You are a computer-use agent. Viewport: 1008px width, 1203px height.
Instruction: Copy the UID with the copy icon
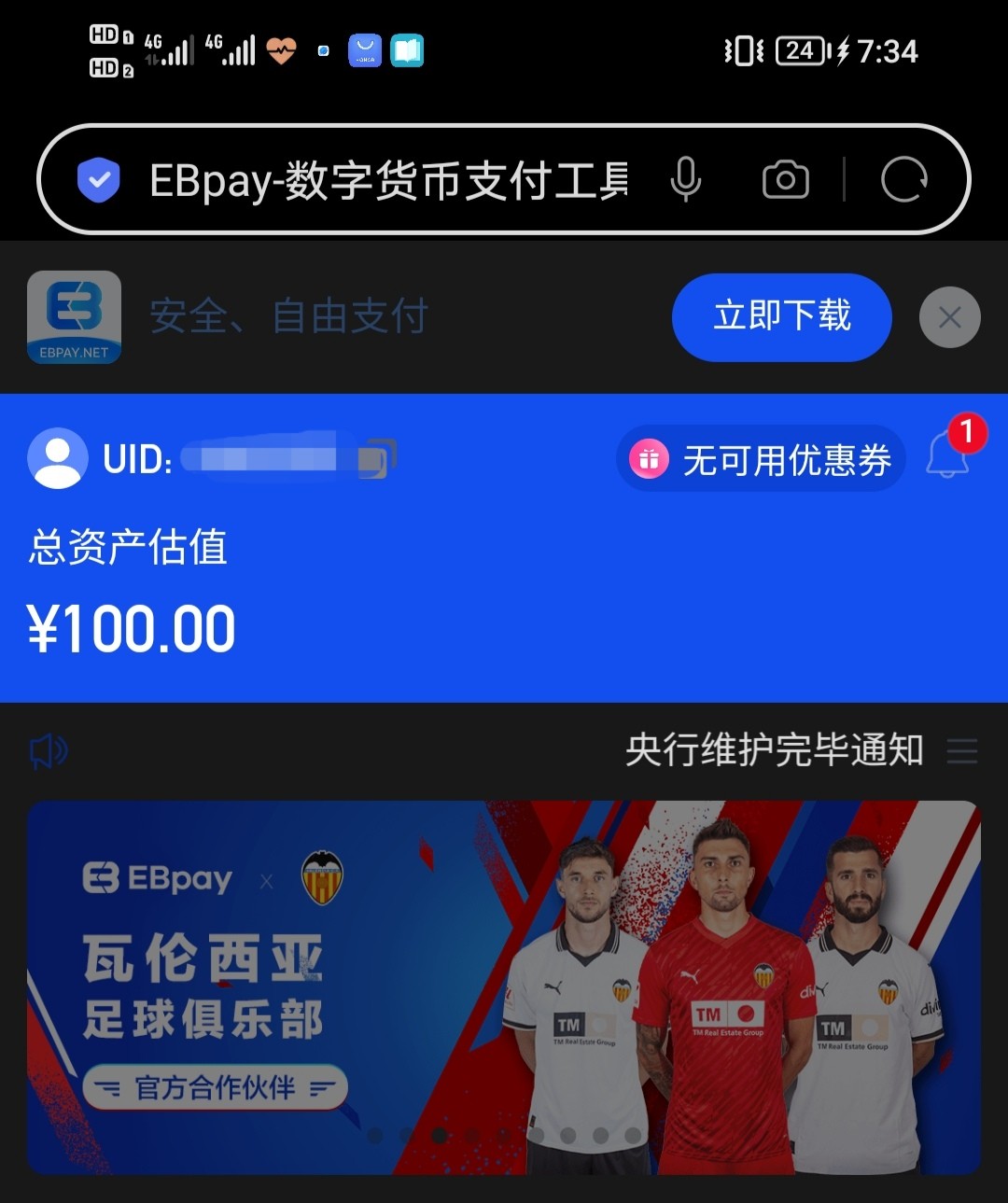pos(376,459)
